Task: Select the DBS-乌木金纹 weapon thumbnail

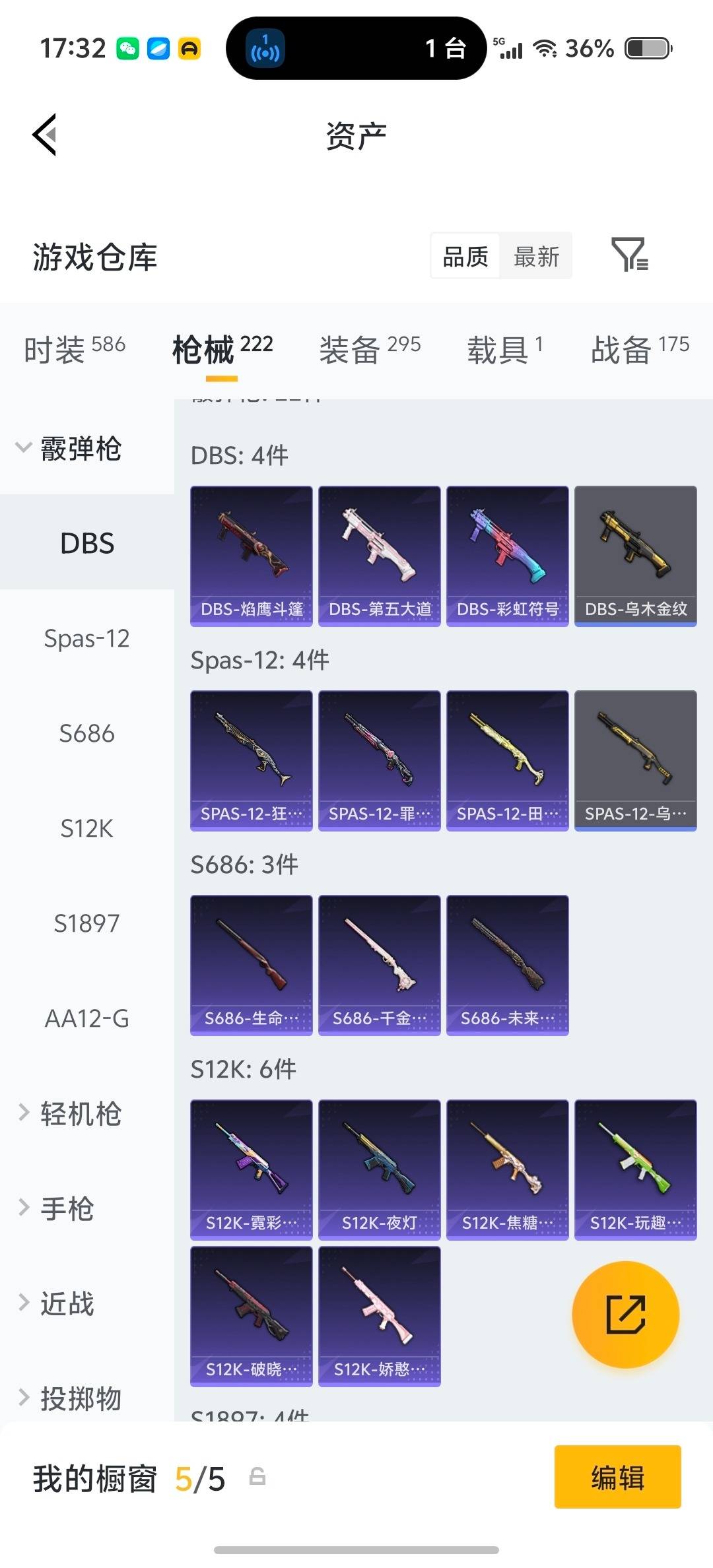Action: pos(635,556)
